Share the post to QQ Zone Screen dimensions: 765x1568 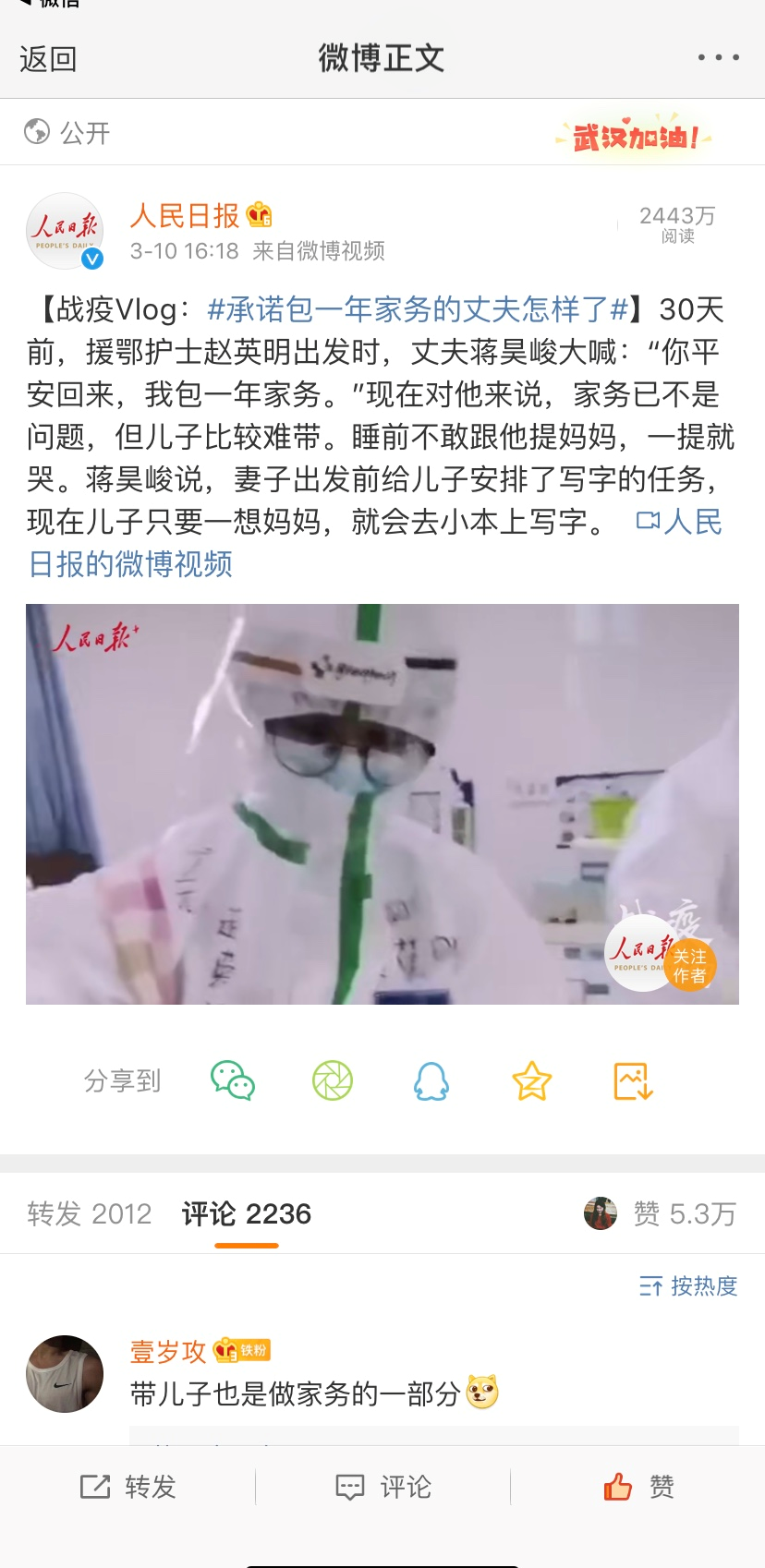click(532, 1080)
